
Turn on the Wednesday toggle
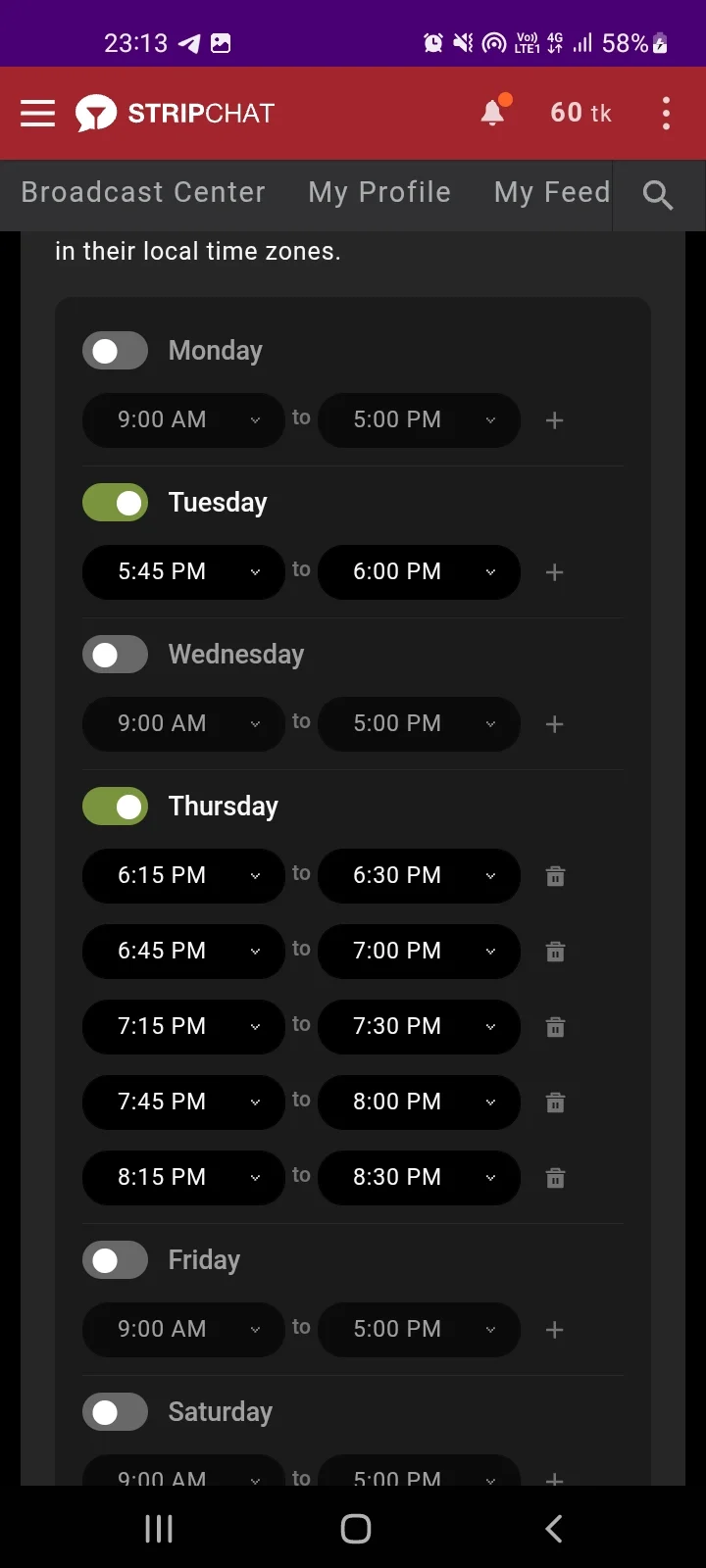click(116, 655)
